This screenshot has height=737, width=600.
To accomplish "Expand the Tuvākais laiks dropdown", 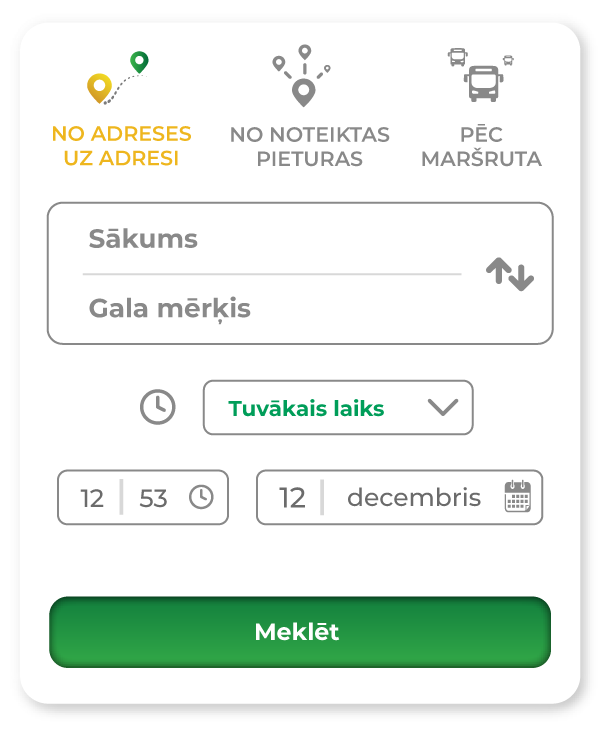I will (338, 407).
